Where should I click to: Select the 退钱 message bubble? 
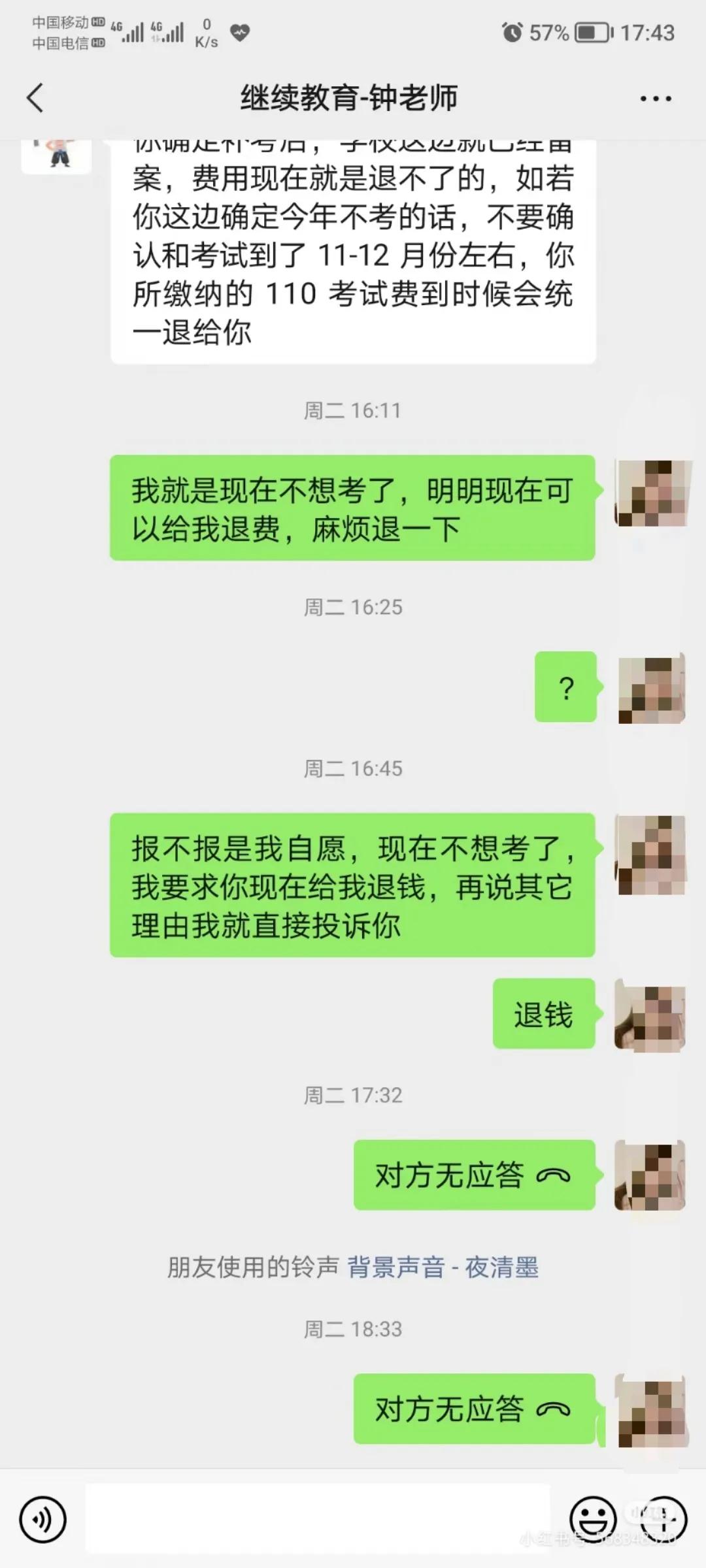(543, 1015)
